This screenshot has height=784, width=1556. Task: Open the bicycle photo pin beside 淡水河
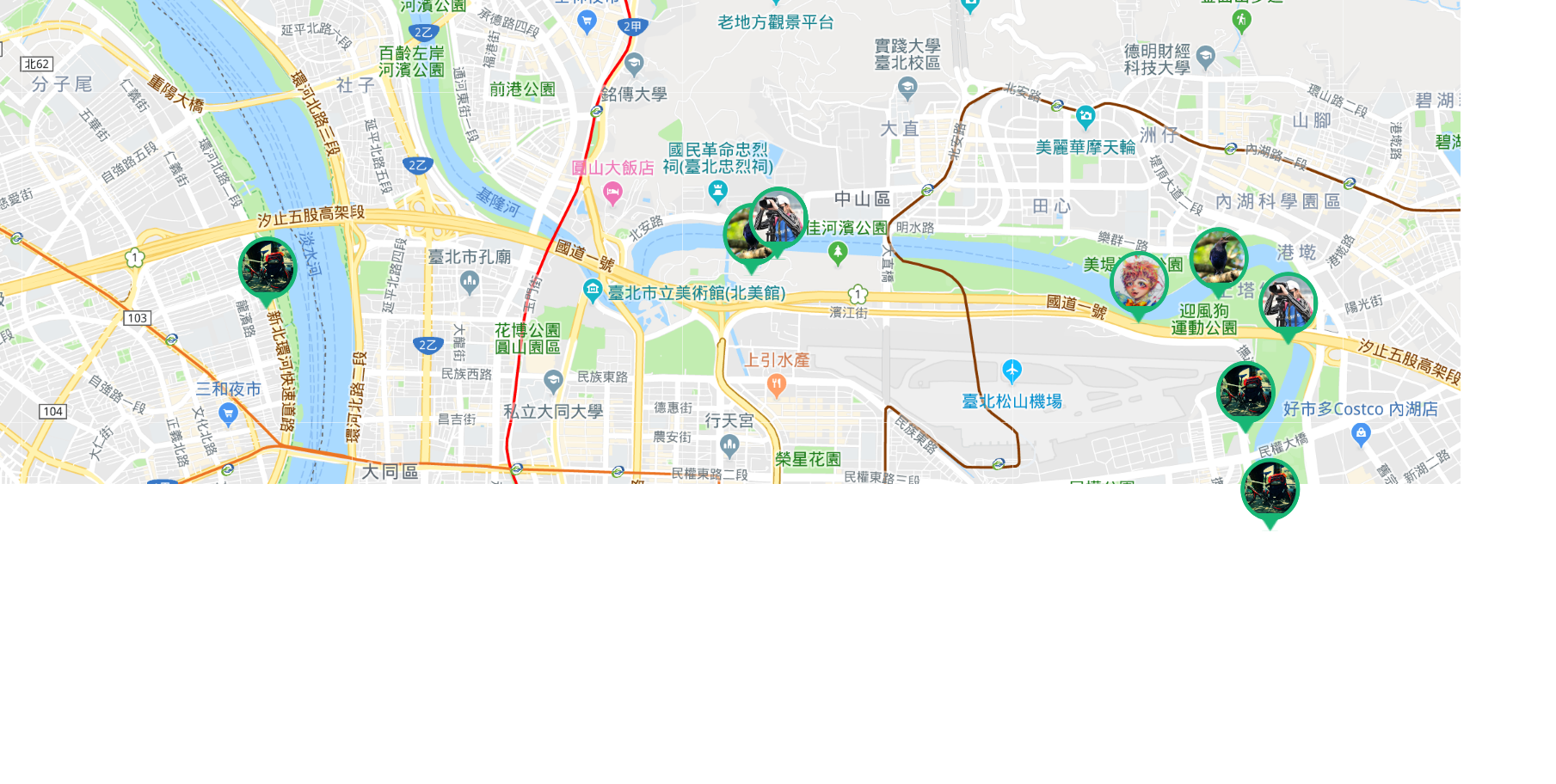(x=268, y=267)
